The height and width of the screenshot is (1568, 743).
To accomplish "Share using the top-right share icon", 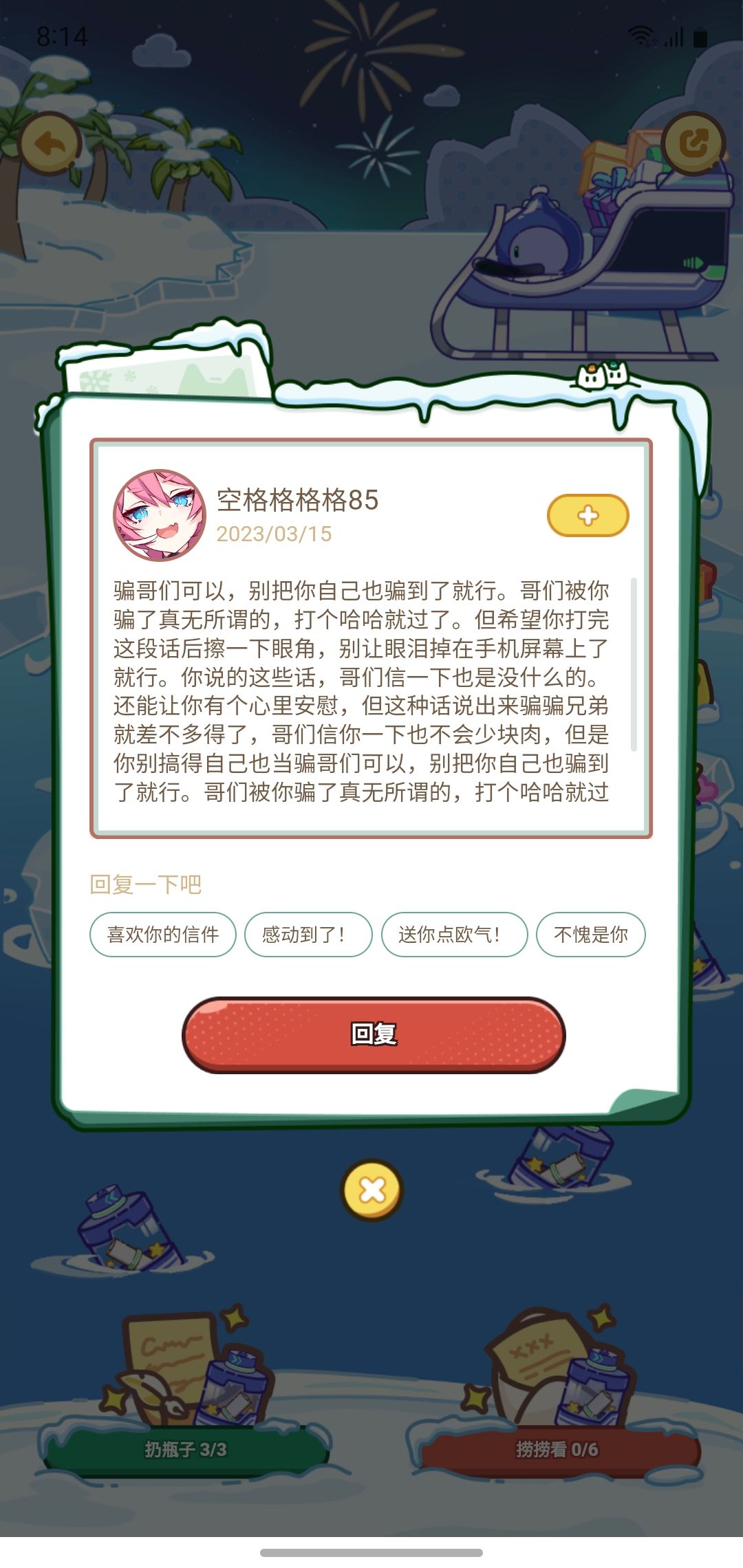I will tap(693, 144).
